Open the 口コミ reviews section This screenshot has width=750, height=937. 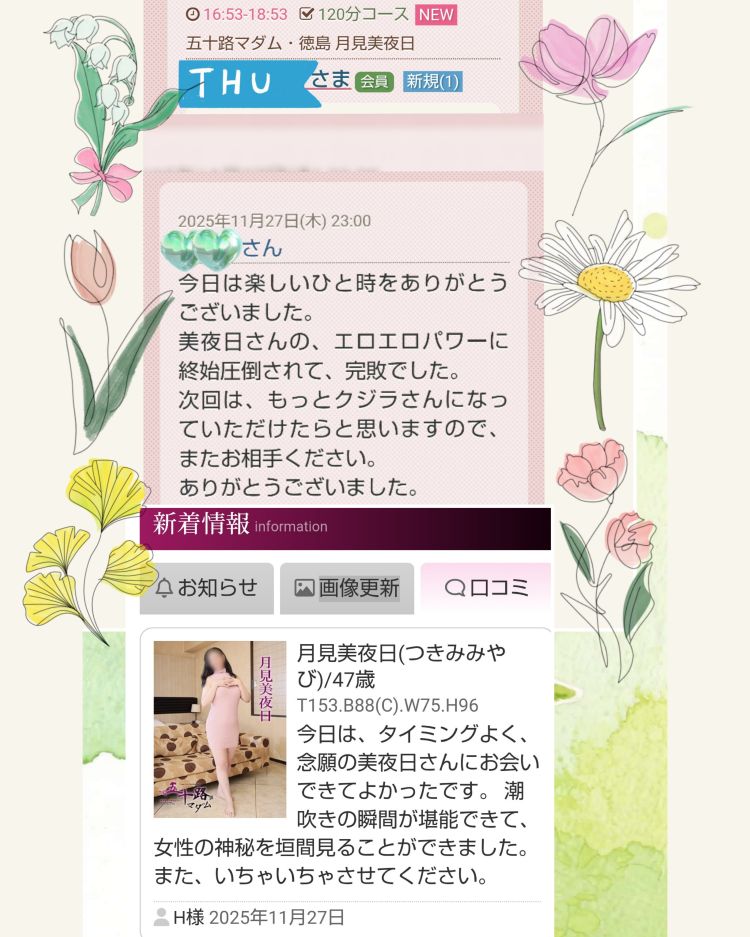(x=487, y=587)
